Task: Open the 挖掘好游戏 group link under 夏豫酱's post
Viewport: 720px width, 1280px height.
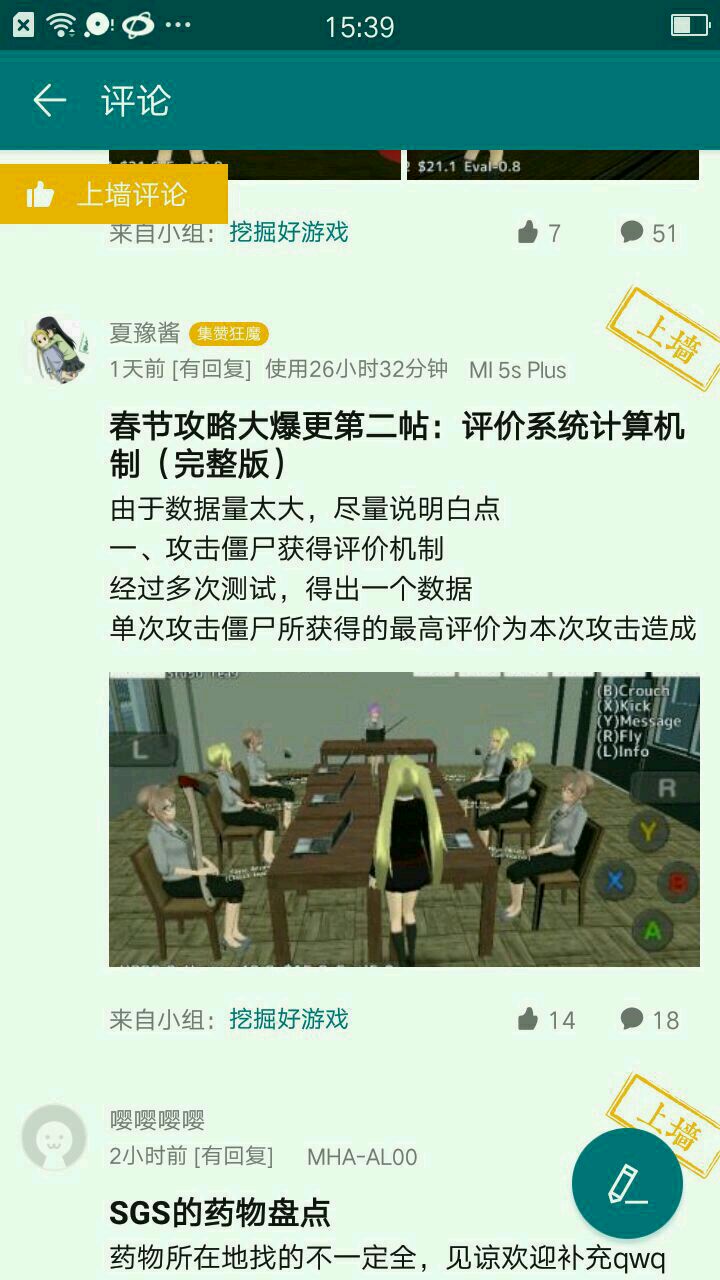Action: point(288,1019)
